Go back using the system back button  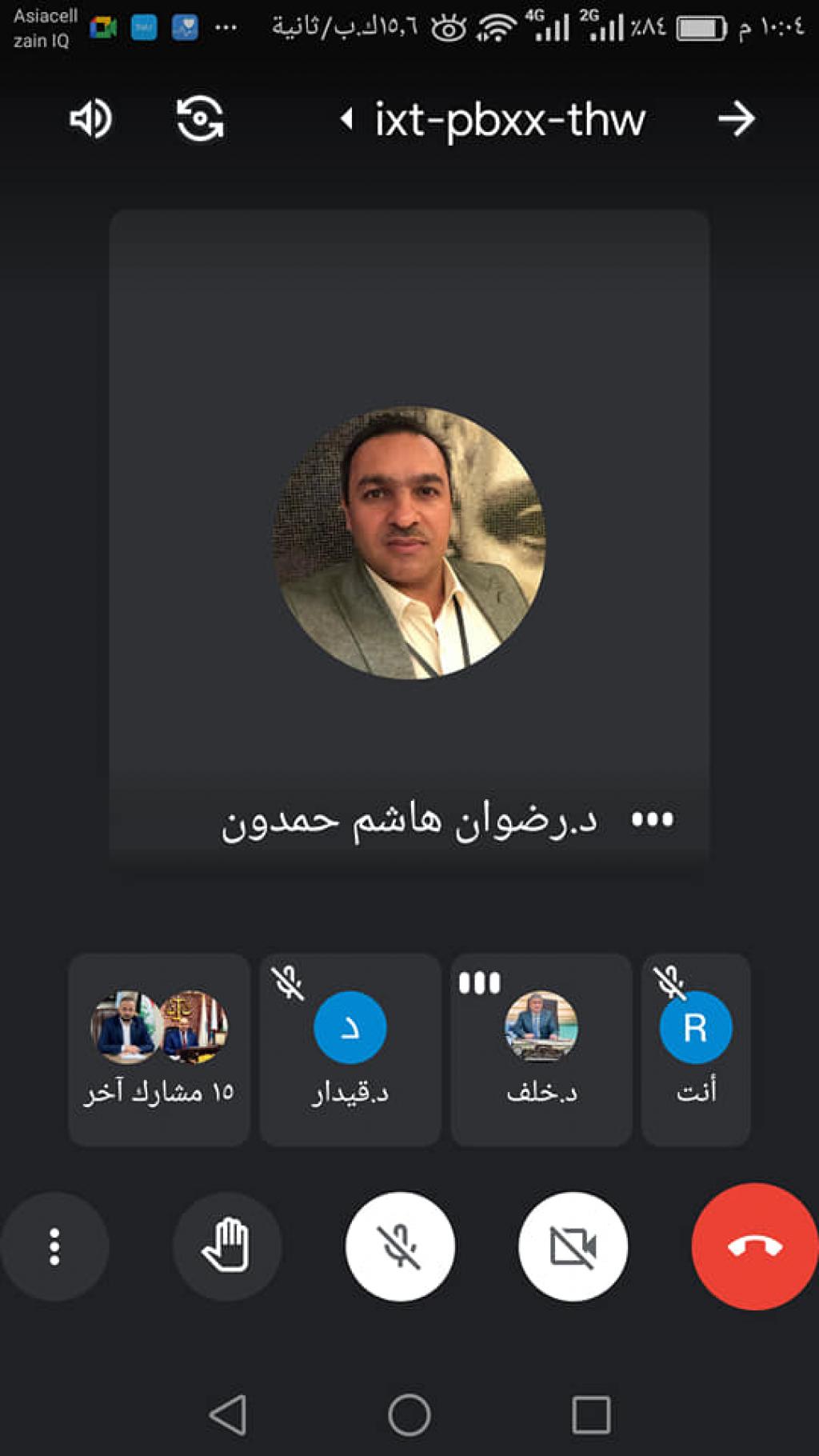(x=228, y=1414)
